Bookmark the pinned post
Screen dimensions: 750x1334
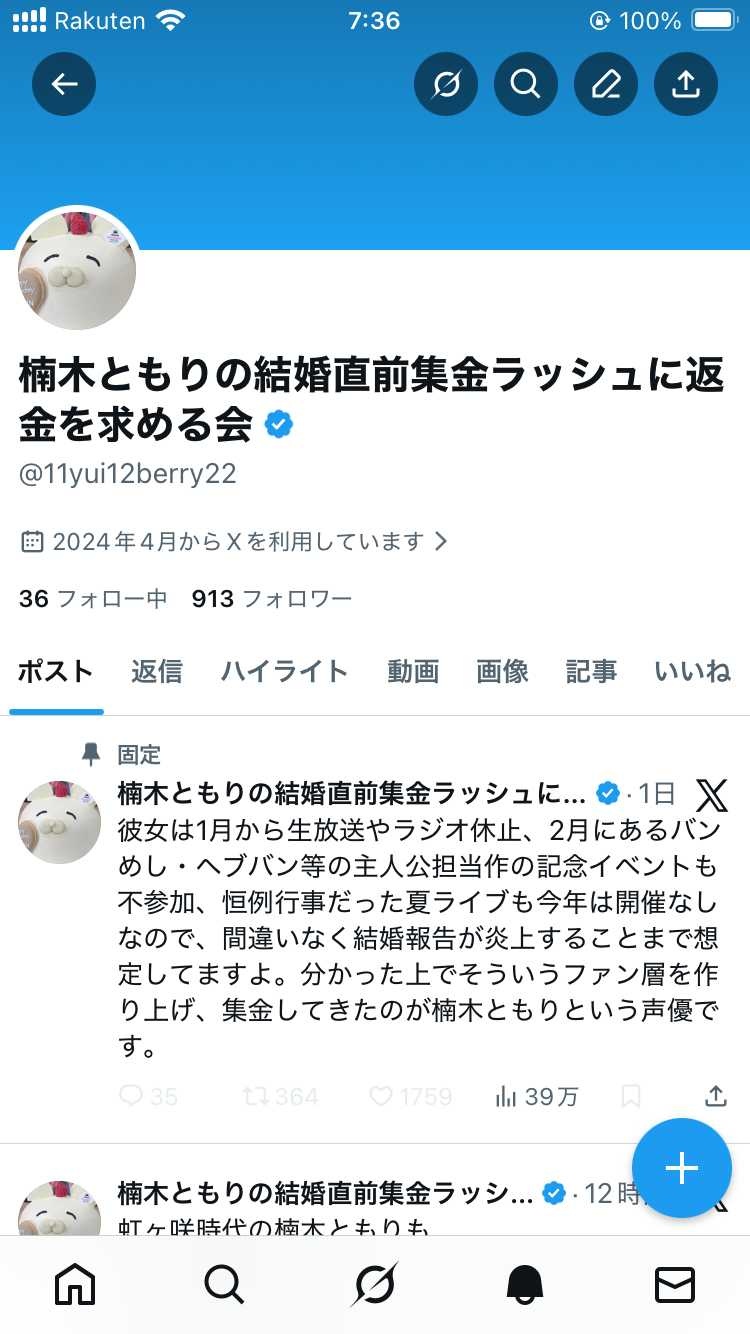[x=631, y=1096]
